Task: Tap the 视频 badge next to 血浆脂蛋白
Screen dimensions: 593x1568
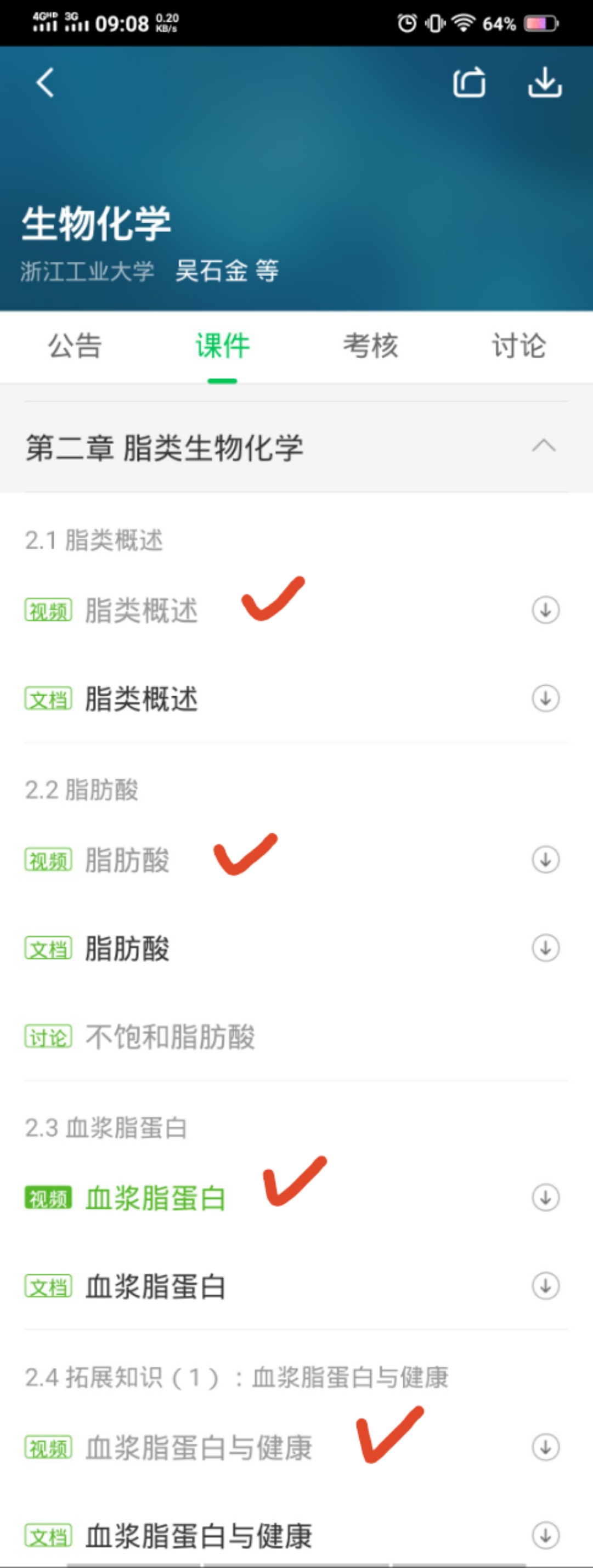Action: pyautogui.click(x=49, y=1199)
